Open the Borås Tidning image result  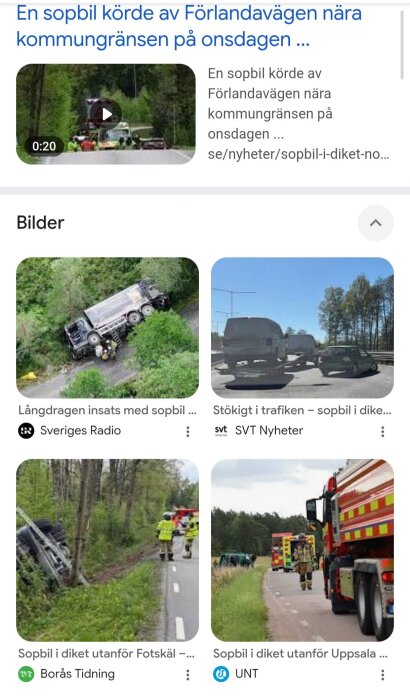pos(108,550)
